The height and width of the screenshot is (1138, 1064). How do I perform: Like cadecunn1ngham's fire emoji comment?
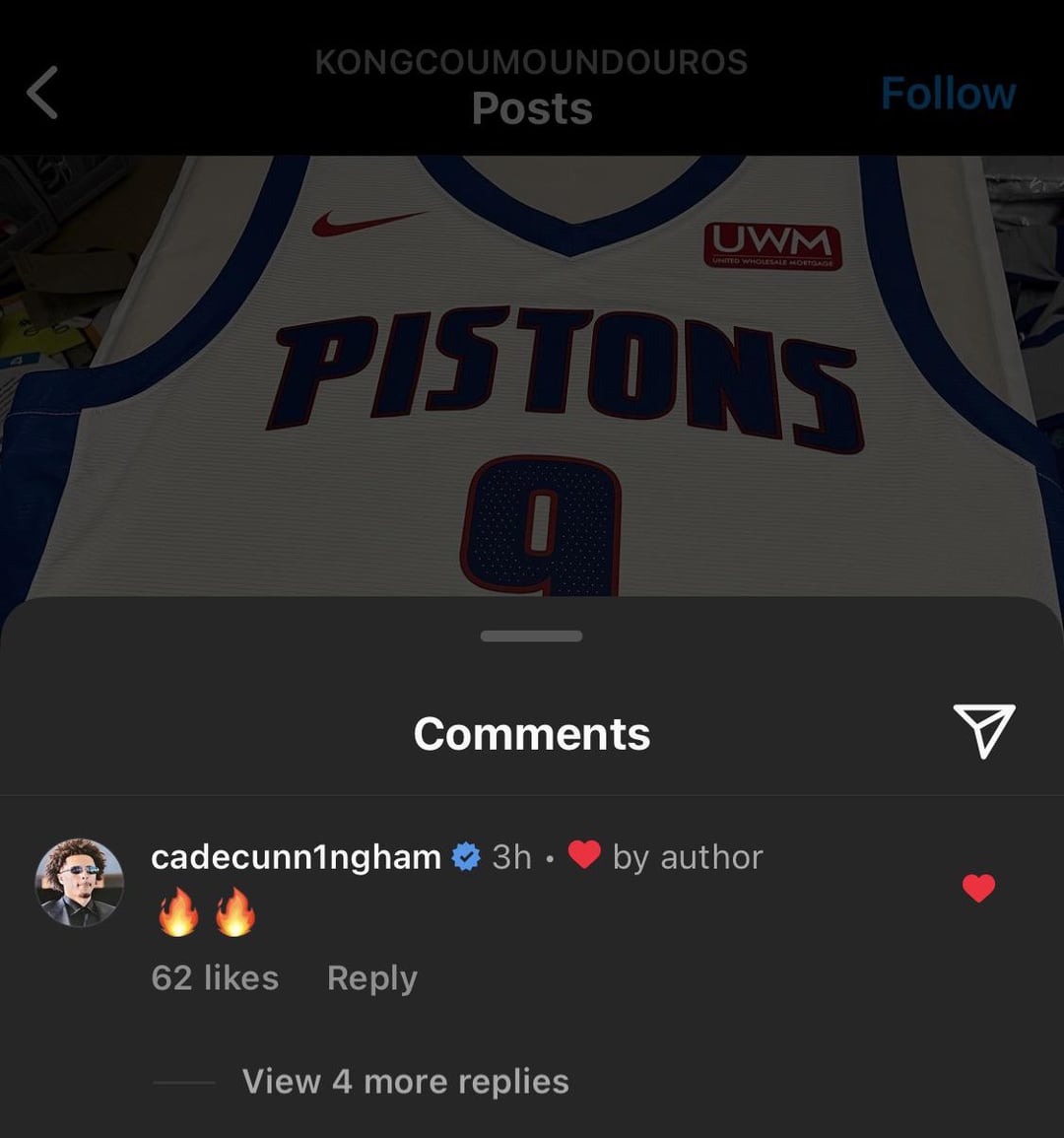tap(977, 888)
